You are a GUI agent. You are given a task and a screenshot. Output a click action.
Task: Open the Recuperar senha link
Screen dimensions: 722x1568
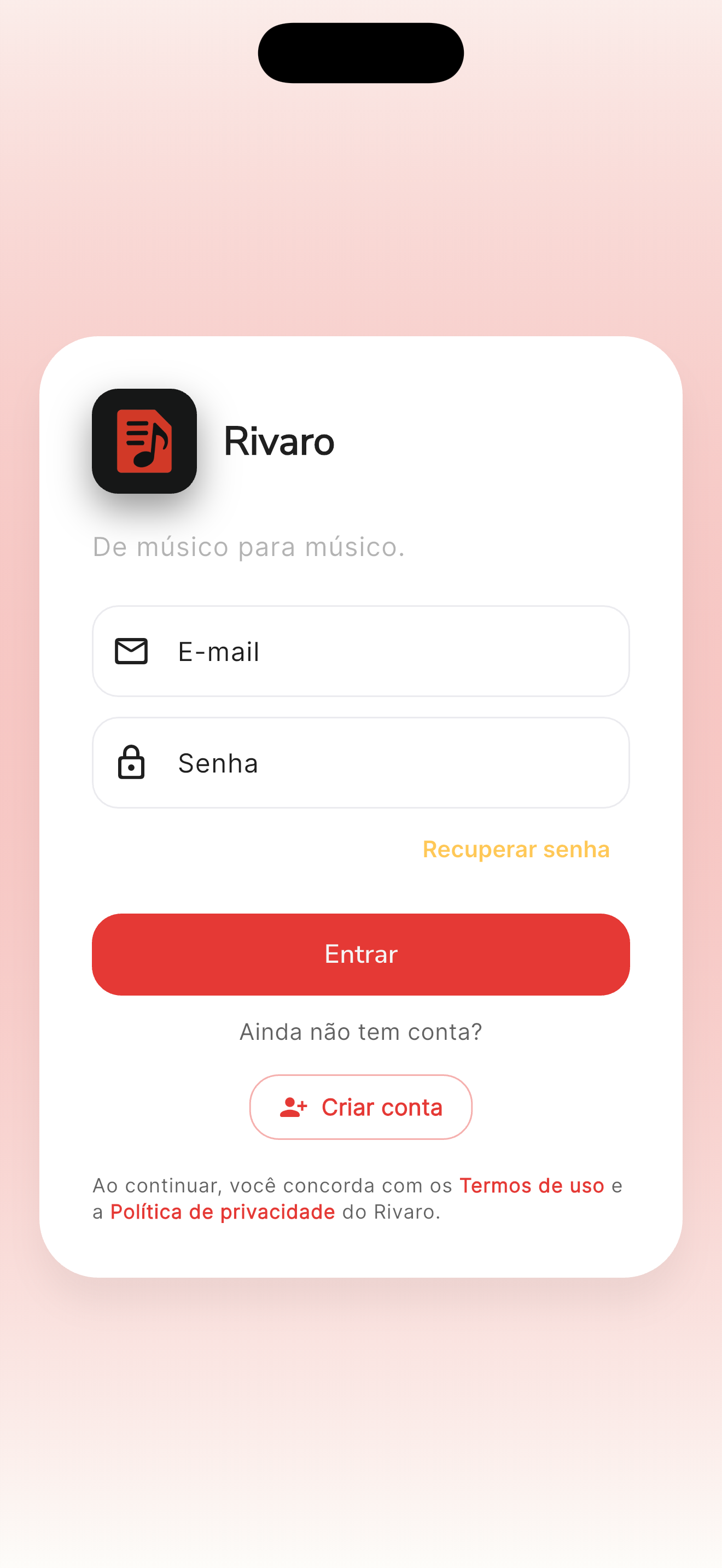(516, 848)
